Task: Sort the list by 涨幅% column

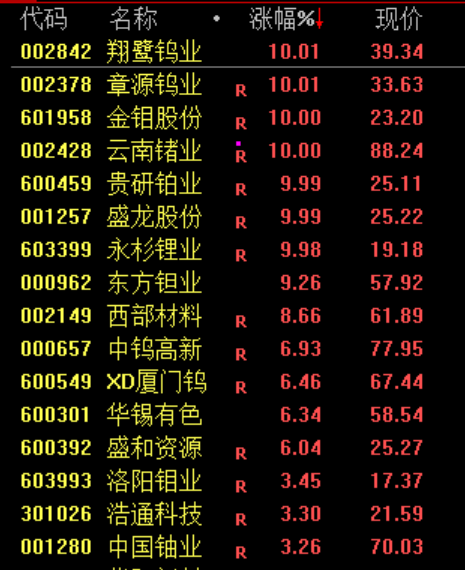Action: coord(286,19)
